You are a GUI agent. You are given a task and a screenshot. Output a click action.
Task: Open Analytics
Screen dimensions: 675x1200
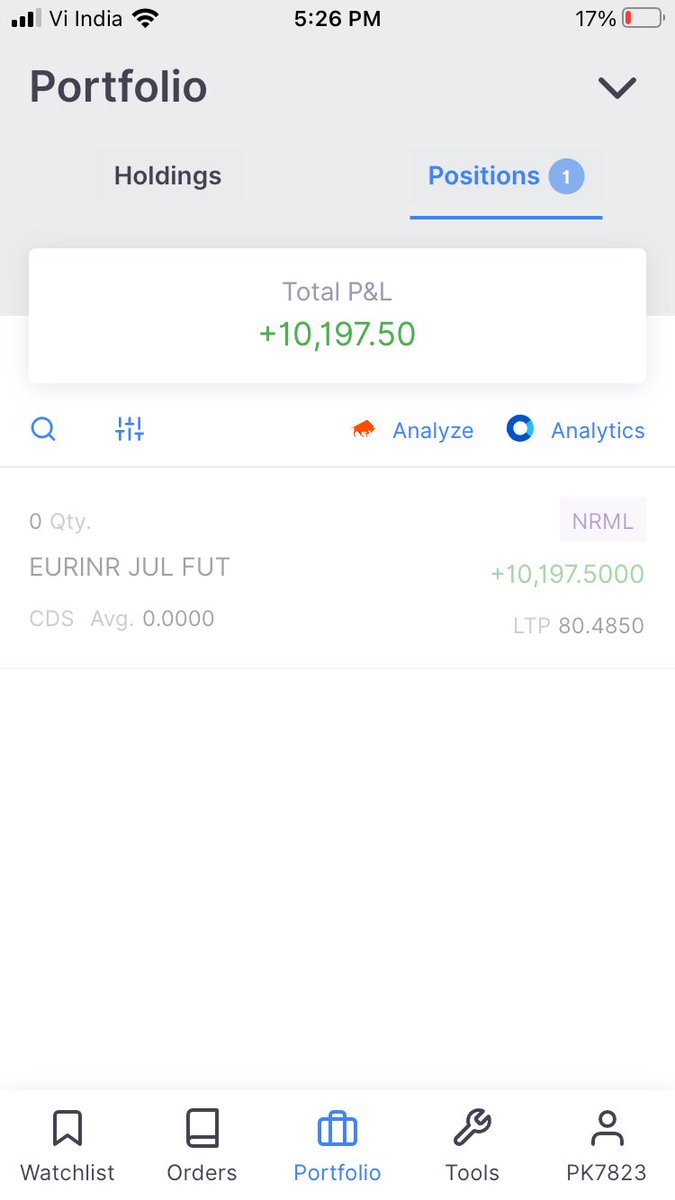pos(576,430)
